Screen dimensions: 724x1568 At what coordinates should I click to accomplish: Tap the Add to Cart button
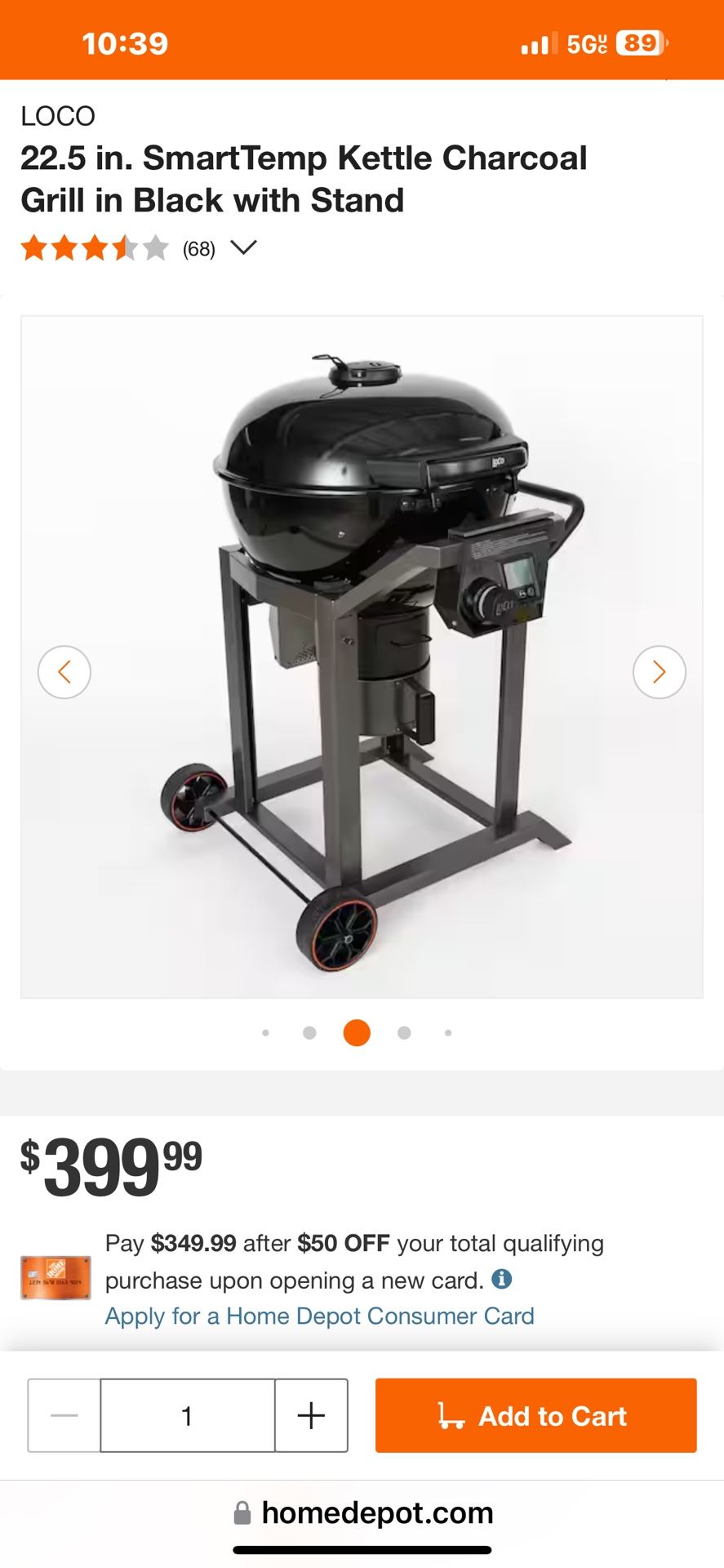[535, 1416]
